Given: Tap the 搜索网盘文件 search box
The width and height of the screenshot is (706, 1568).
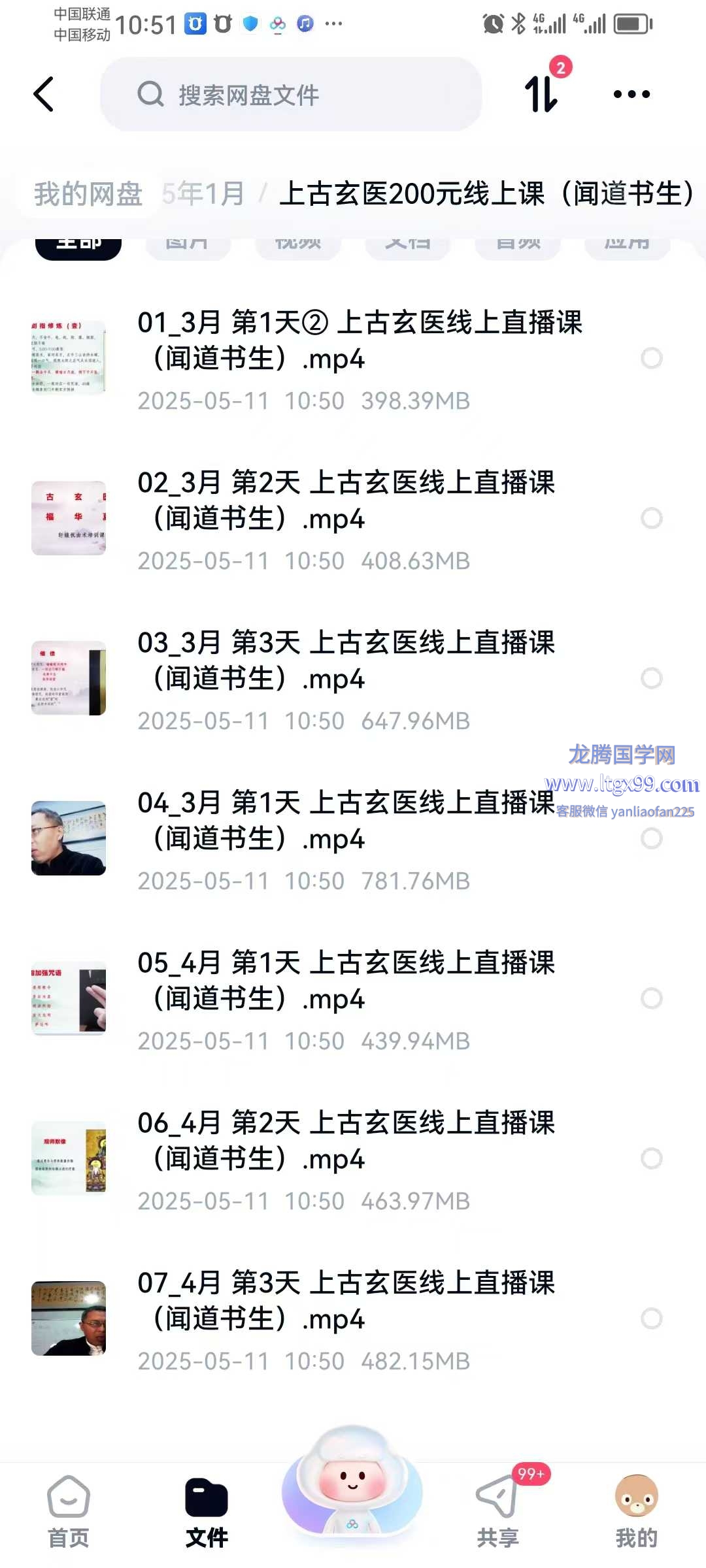Looking at the screenshot, I should [x=291, y=95].
